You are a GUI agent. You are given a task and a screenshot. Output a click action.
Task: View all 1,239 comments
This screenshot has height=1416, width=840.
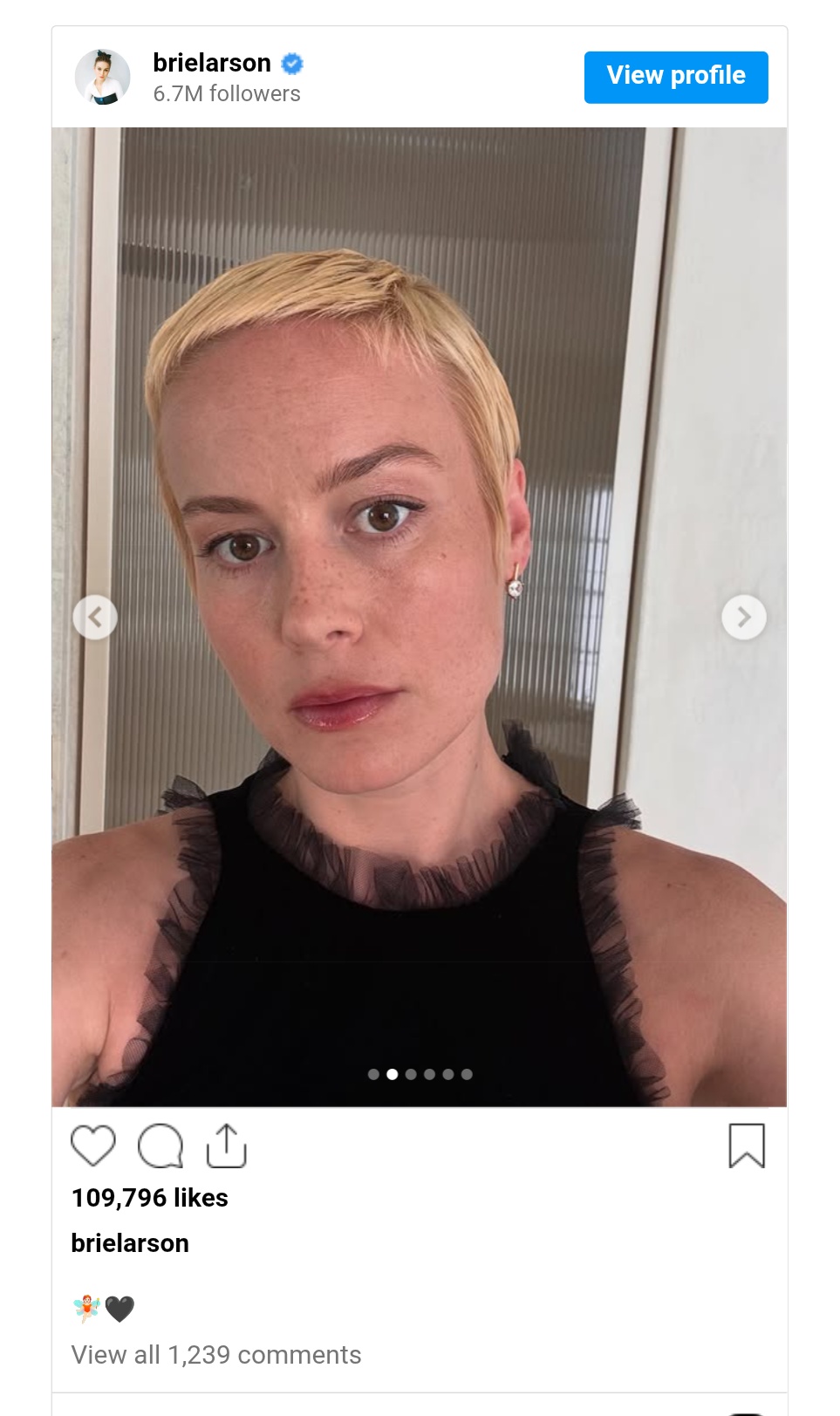tap(216, 1354)
